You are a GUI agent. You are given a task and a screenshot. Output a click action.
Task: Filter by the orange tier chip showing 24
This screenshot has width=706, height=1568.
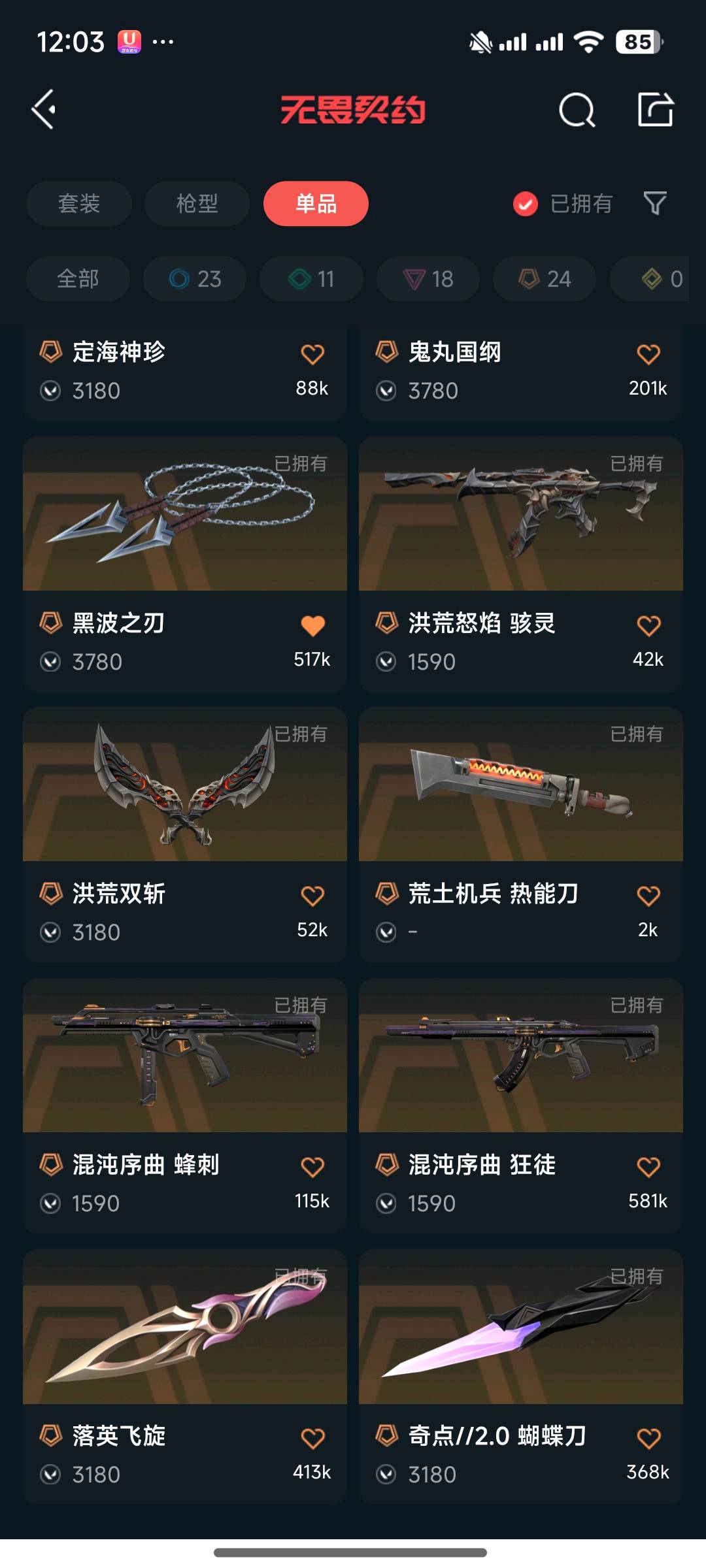click(545, 279)
